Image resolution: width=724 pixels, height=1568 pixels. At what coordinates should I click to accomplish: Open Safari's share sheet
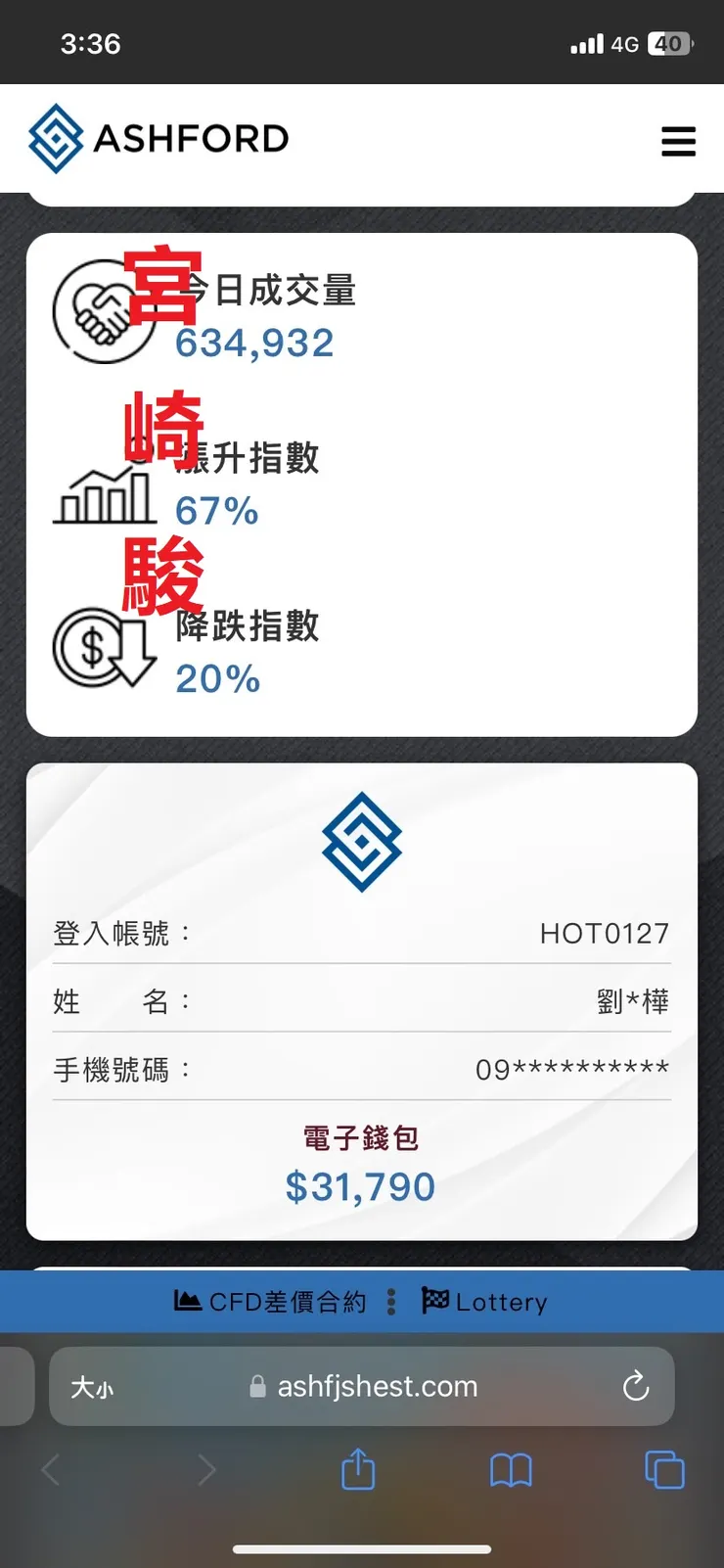point(360,1469)
